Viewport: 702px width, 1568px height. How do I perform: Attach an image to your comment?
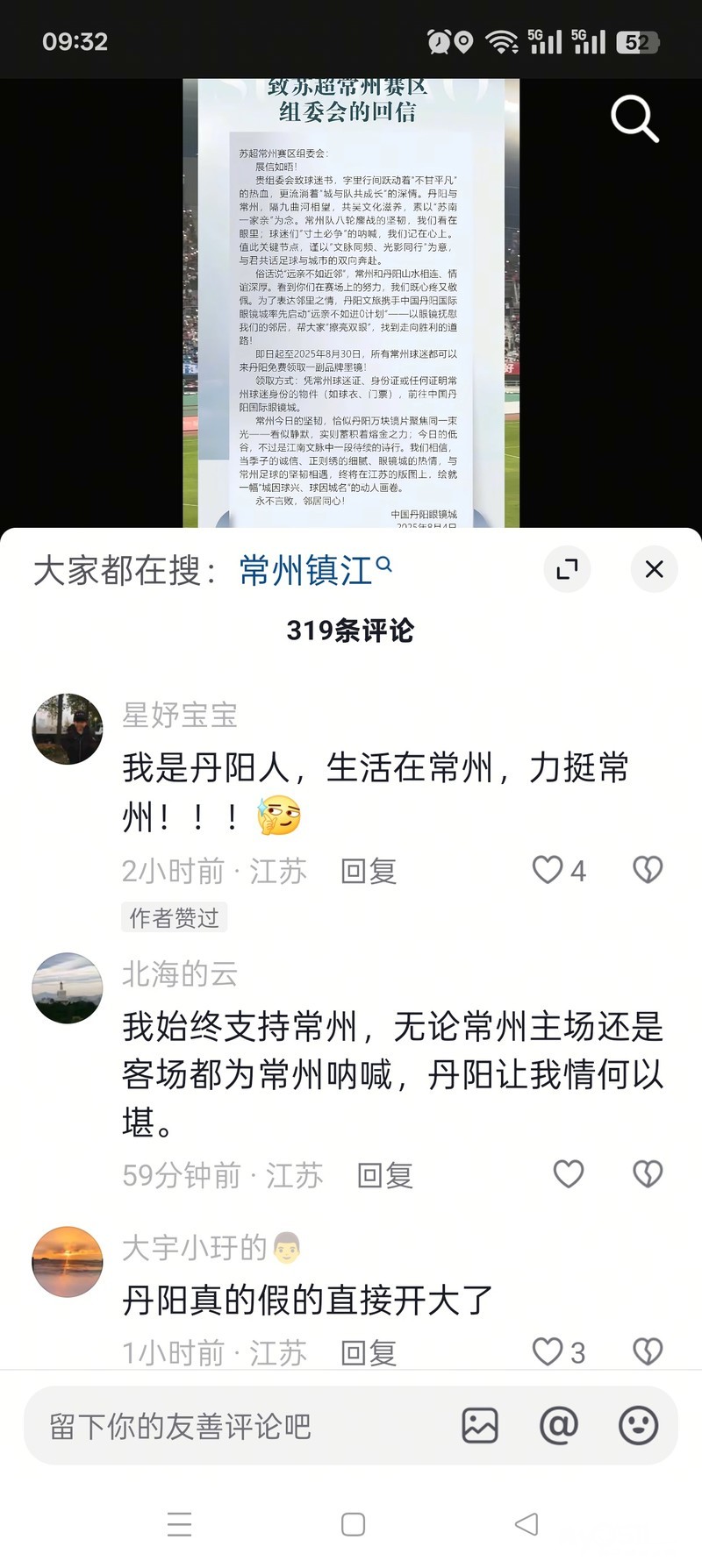[x=480, y=1426]
